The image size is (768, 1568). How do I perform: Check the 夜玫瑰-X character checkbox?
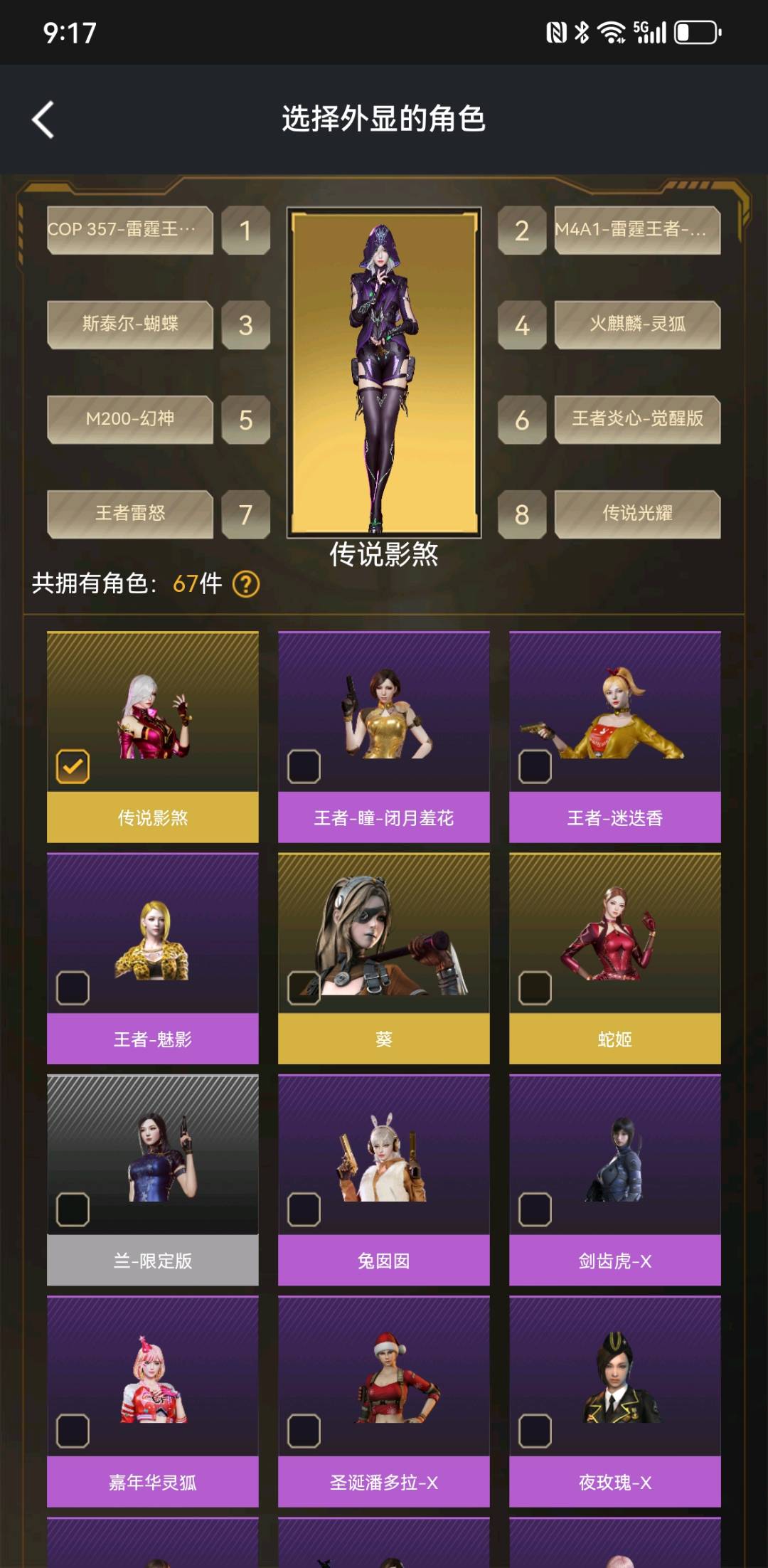coord(535,1430)
